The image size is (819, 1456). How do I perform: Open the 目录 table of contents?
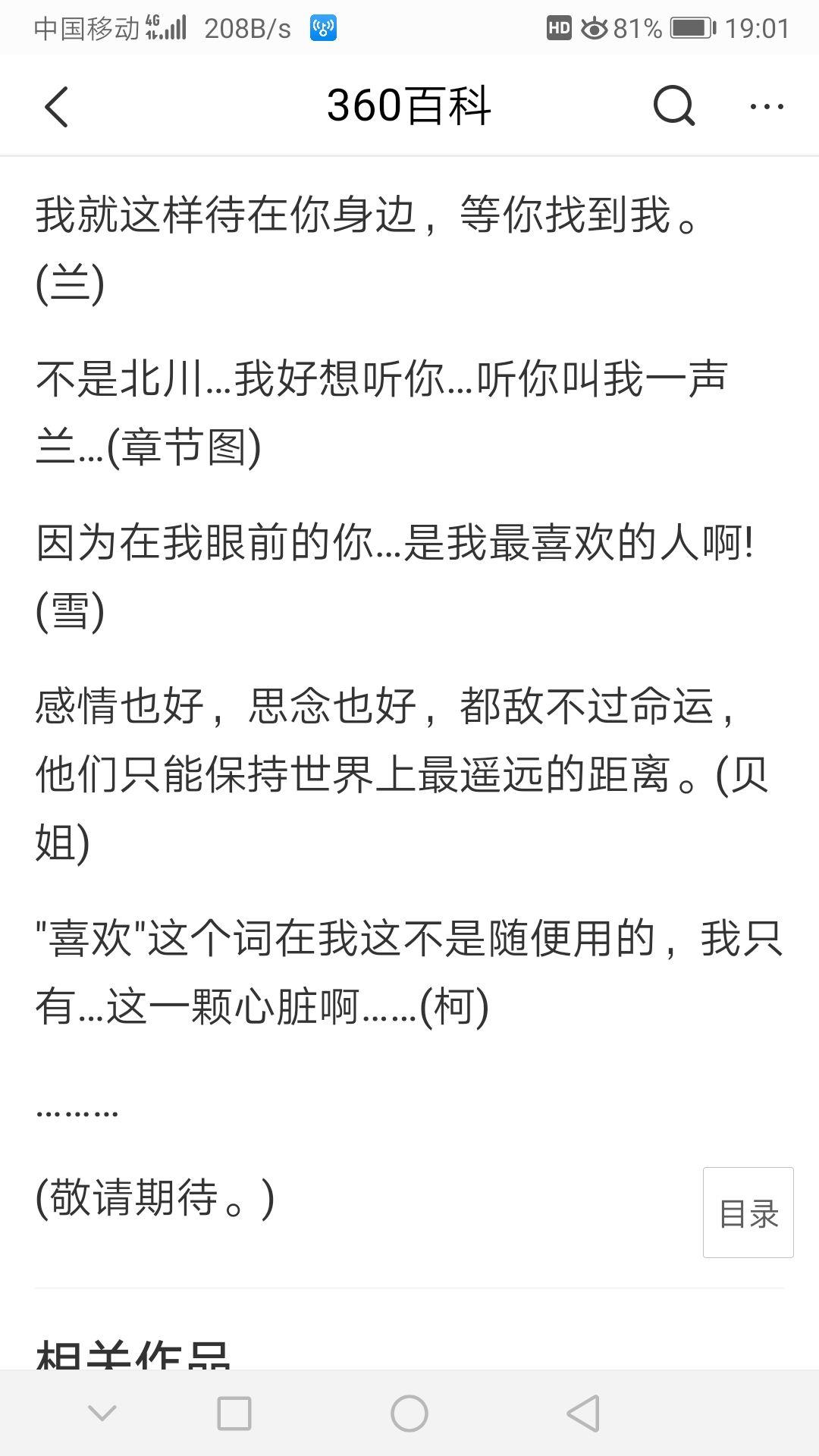(x=748, y=1213)
